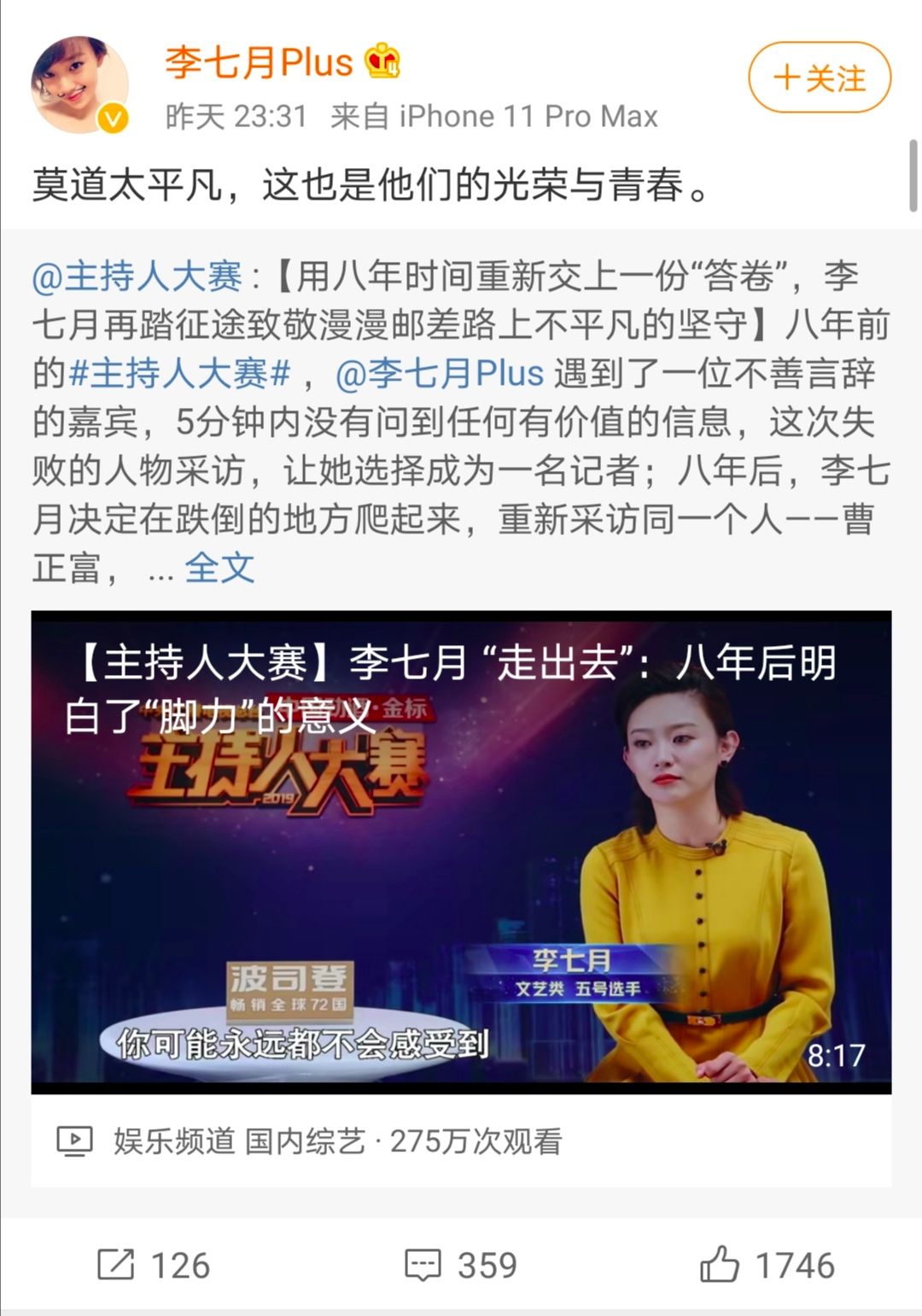Like this Weibo post

[767, 1265]
